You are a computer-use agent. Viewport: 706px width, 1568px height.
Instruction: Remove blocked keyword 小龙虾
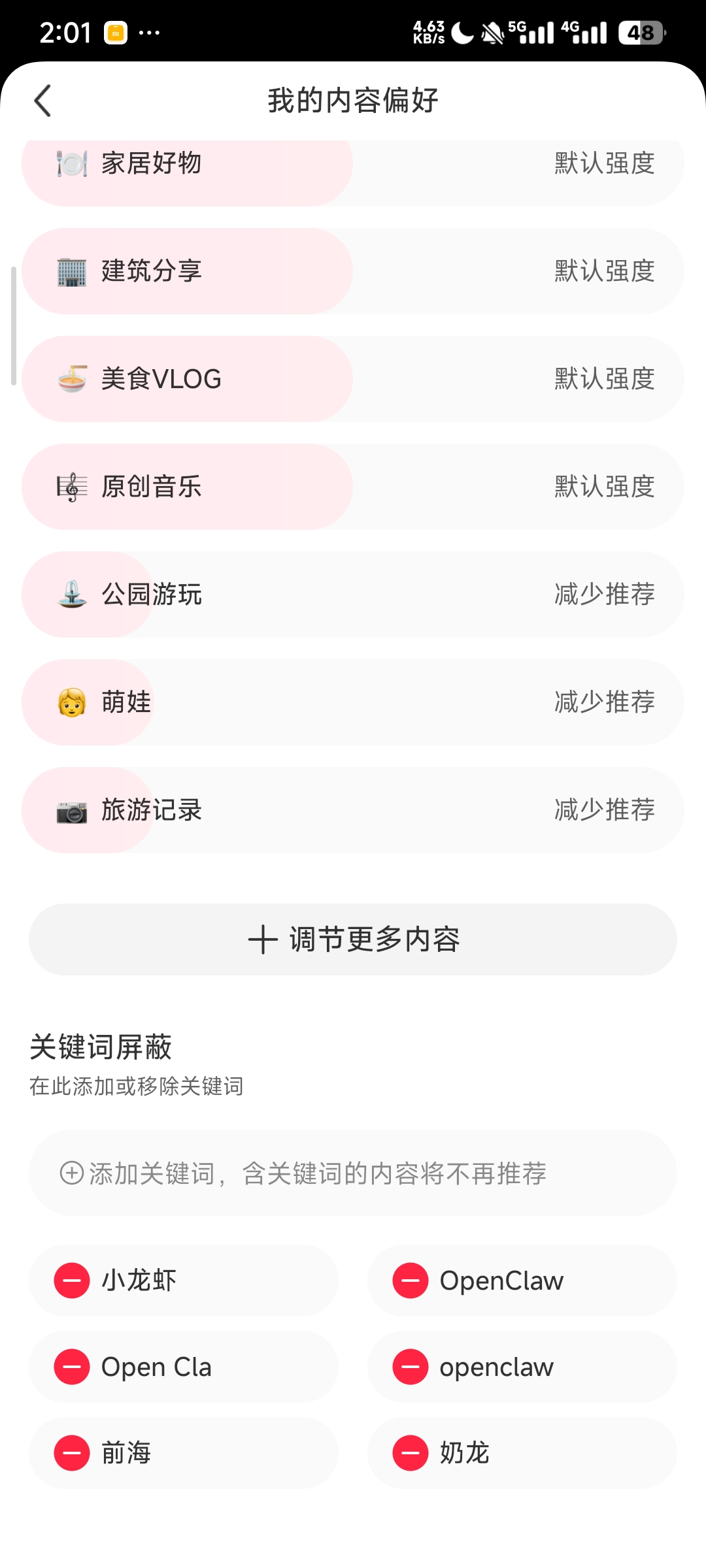pyautogui.click(x=72, y=1281)
